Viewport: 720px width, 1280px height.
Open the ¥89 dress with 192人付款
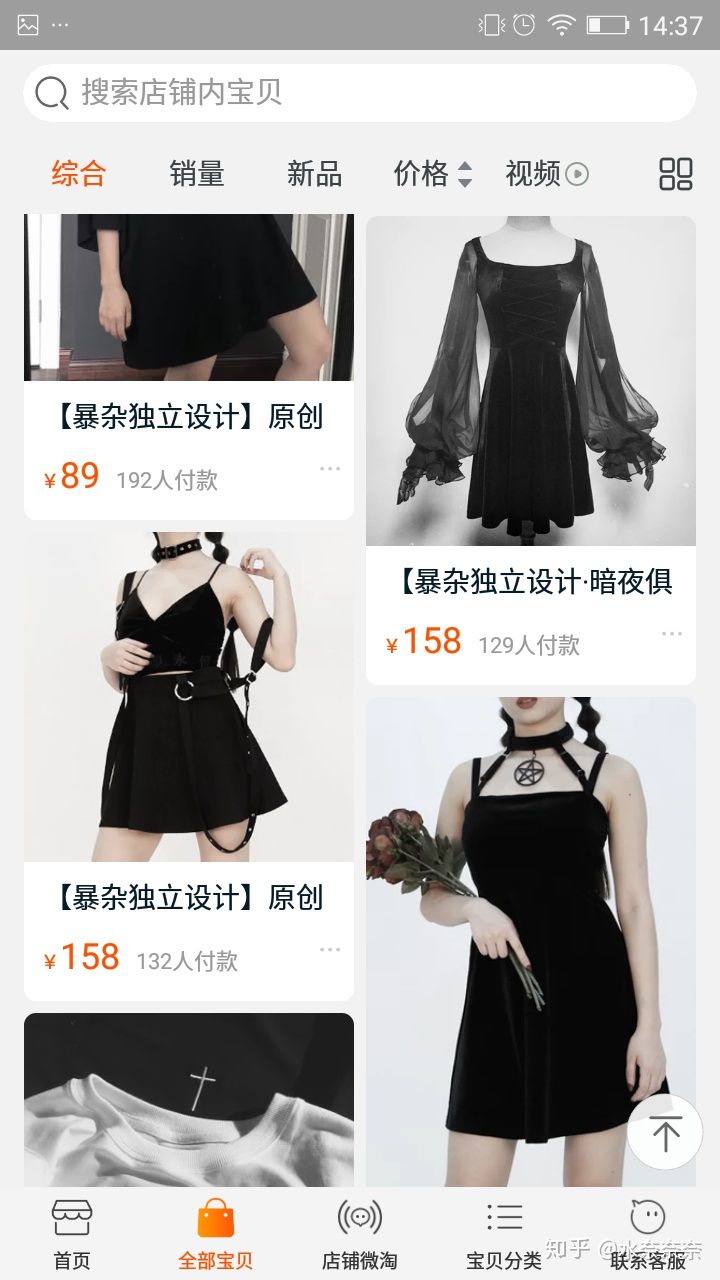[188, 300]
